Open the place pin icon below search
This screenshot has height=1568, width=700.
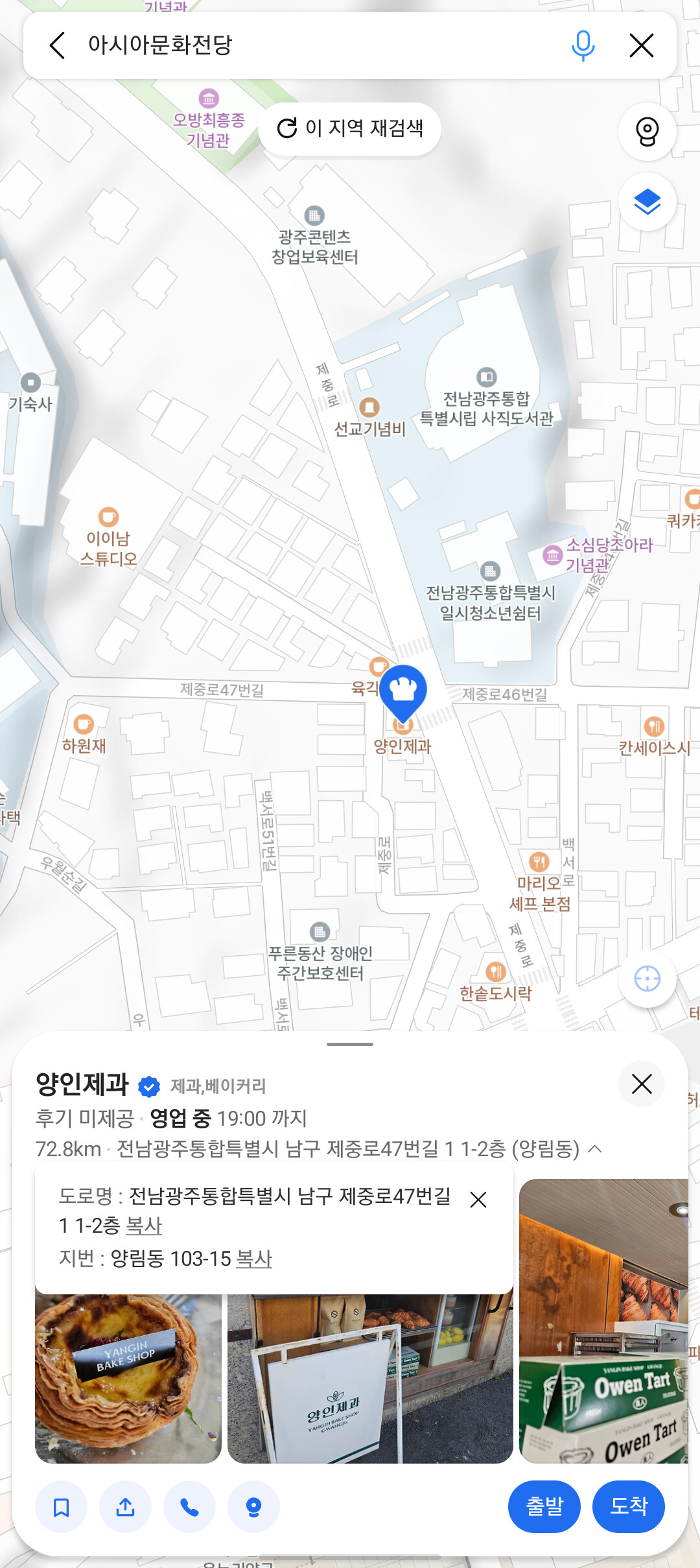pyautogui.click(x=647, y=132)
